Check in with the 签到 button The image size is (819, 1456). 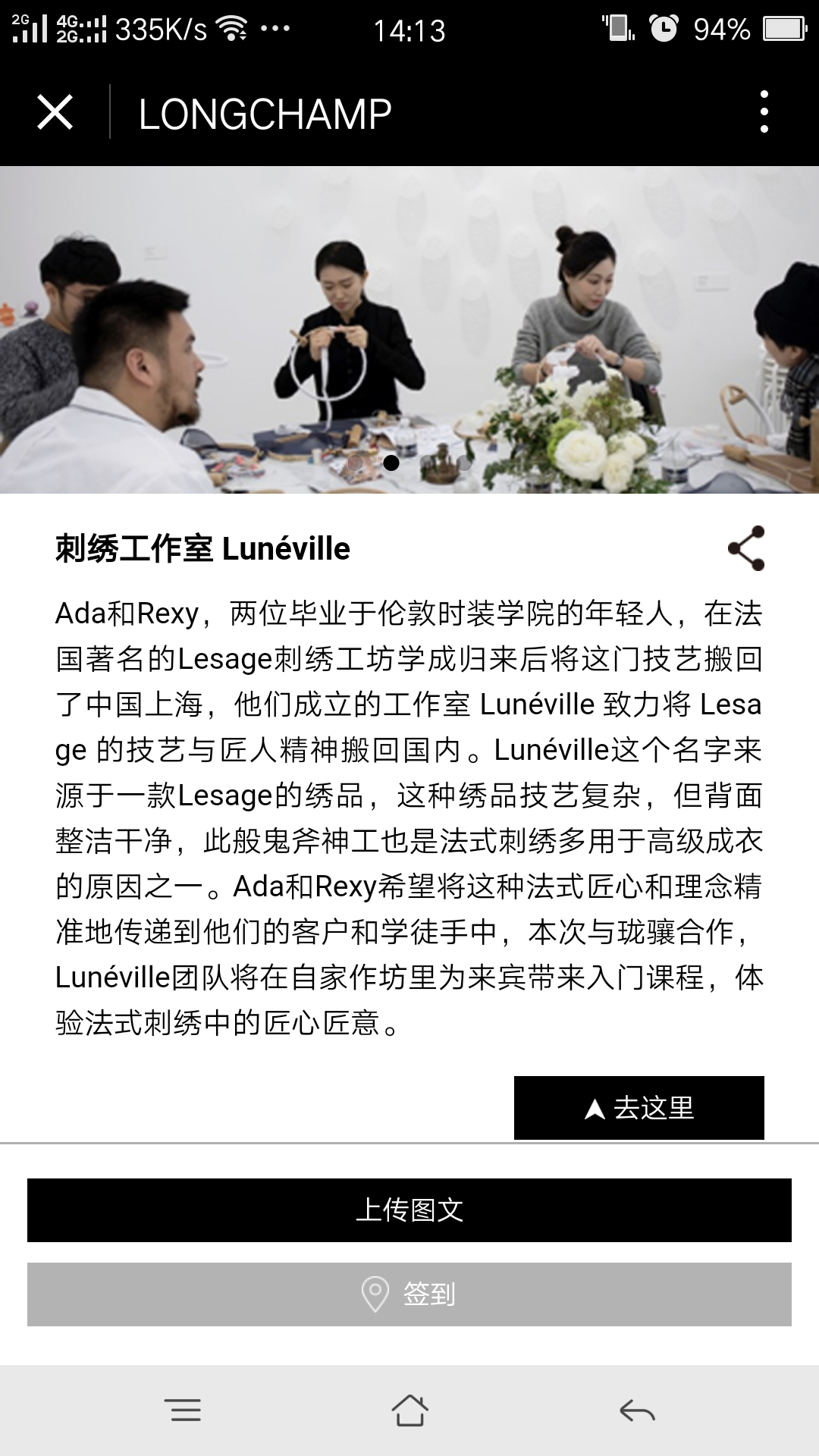point(409,1294)
